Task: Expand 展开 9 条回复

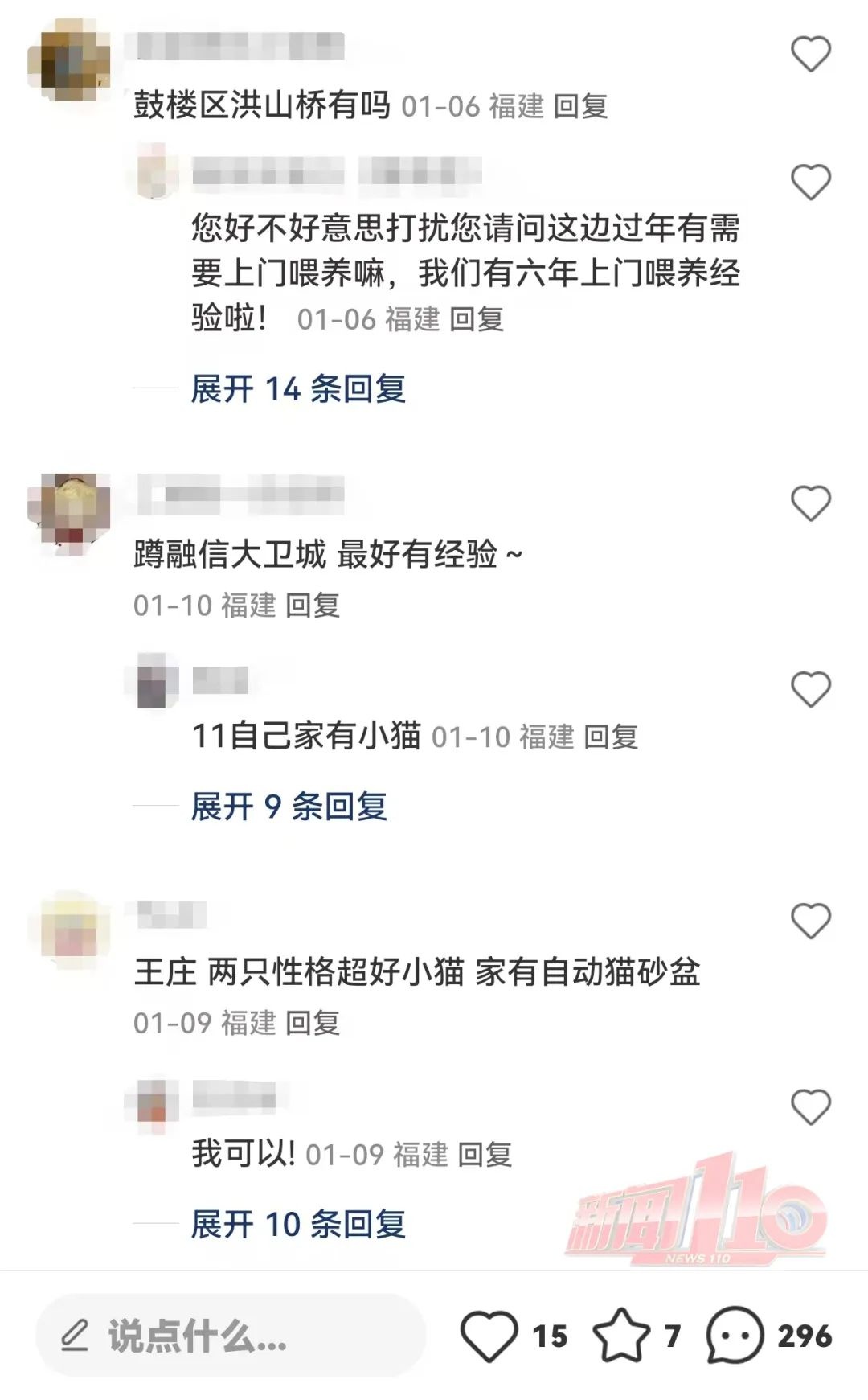Action: [289, 807]
